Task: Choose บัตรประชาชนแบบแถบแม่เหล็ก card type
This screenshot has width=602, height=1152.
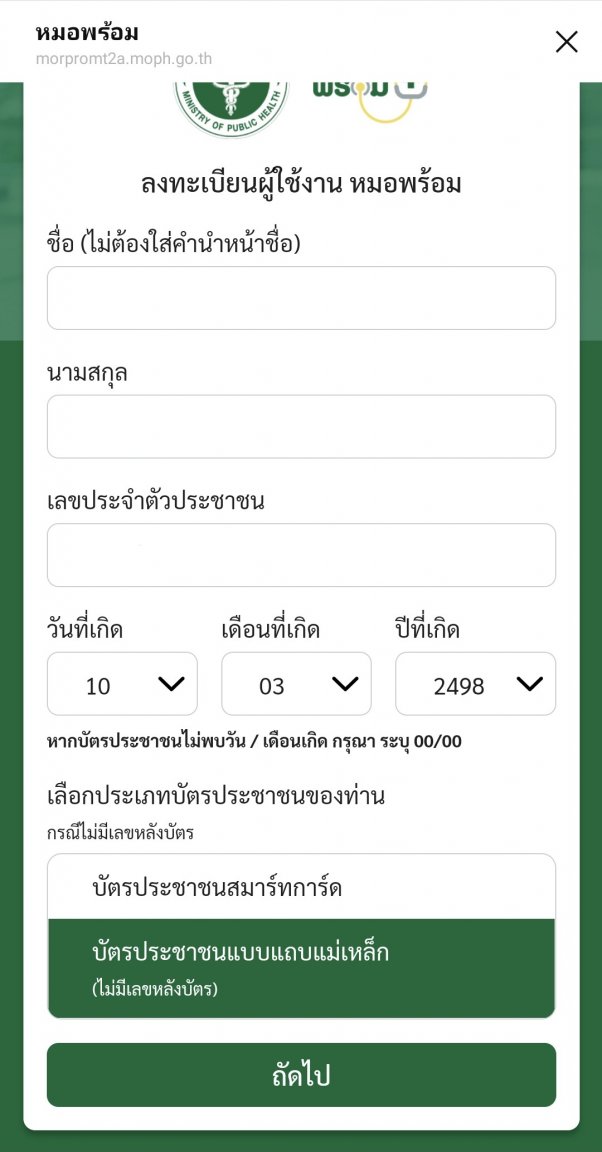Action: [x=301, y=968]
